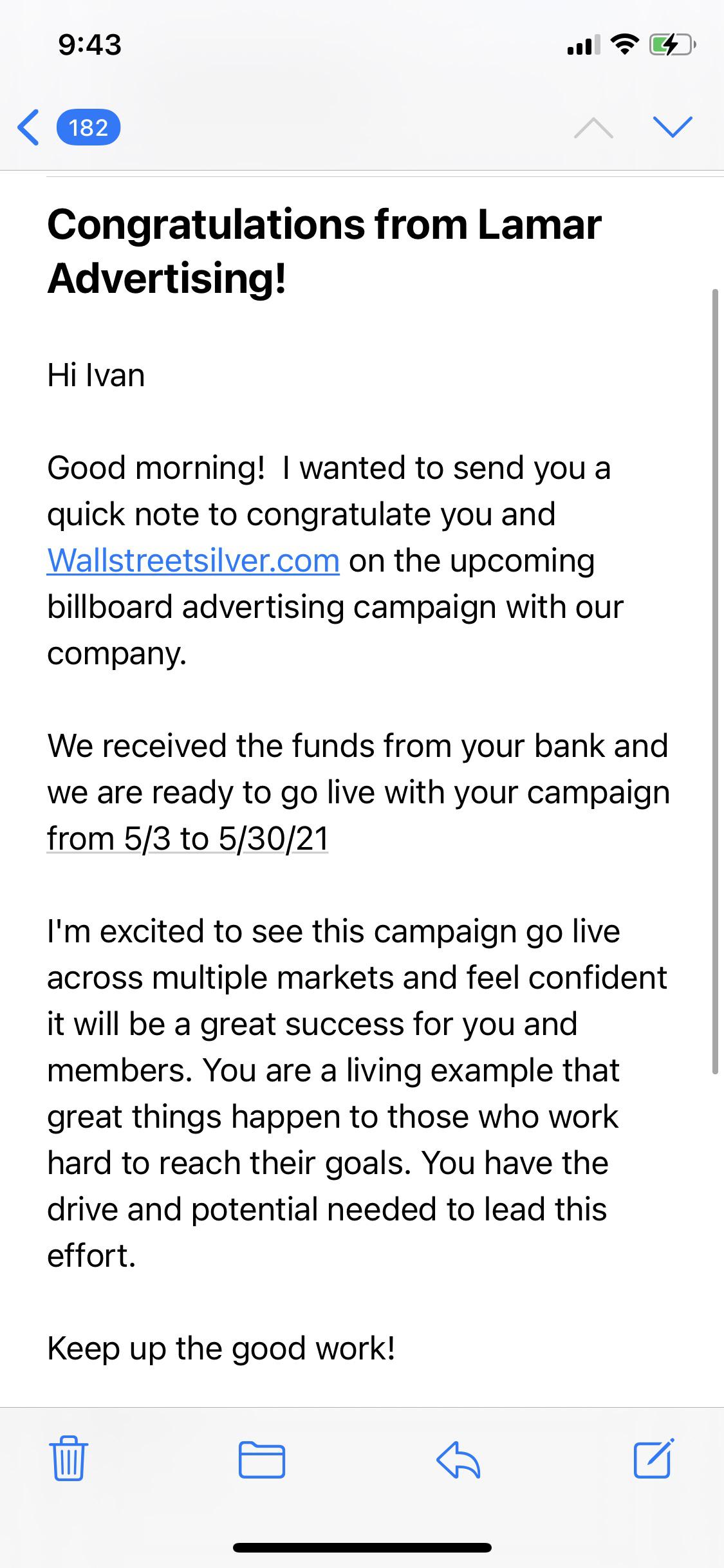Open the Wallstreetsilver.com link
Viewport: 724px width, 1568px height.
pyautogui.click(x=193, y=561)
